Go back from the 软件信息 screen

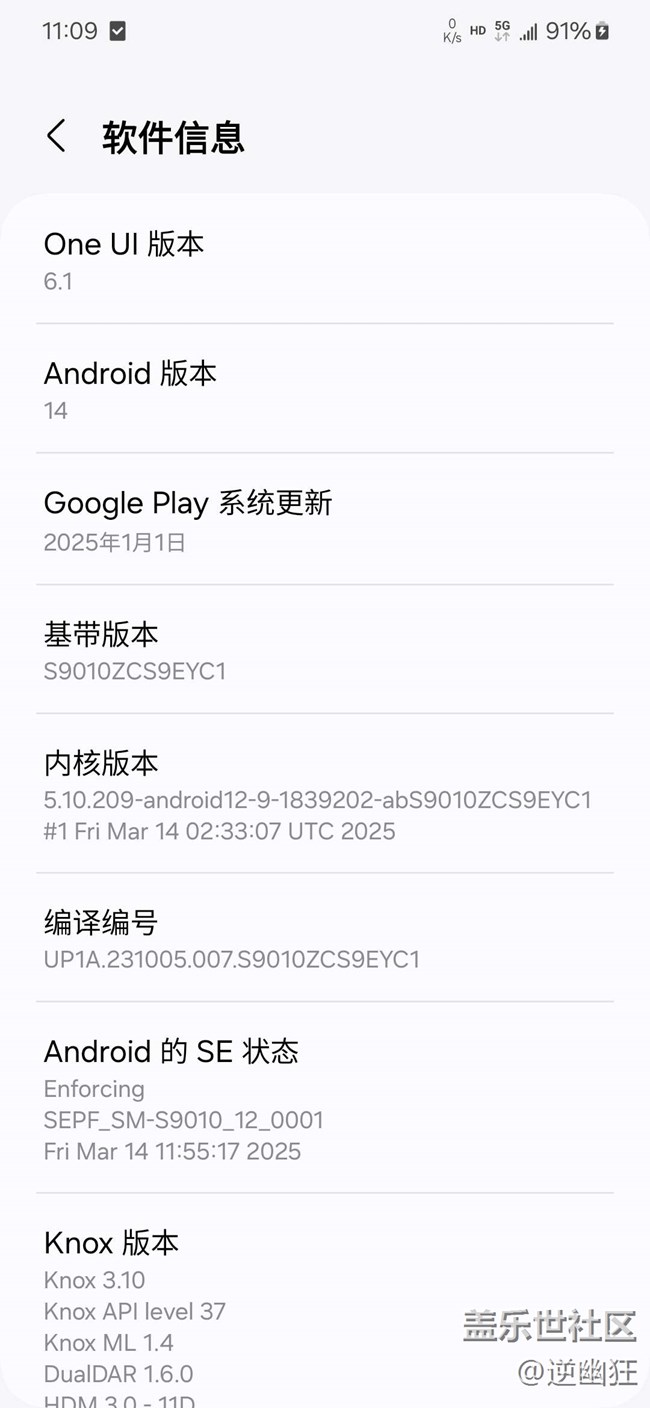coord(57,137)
